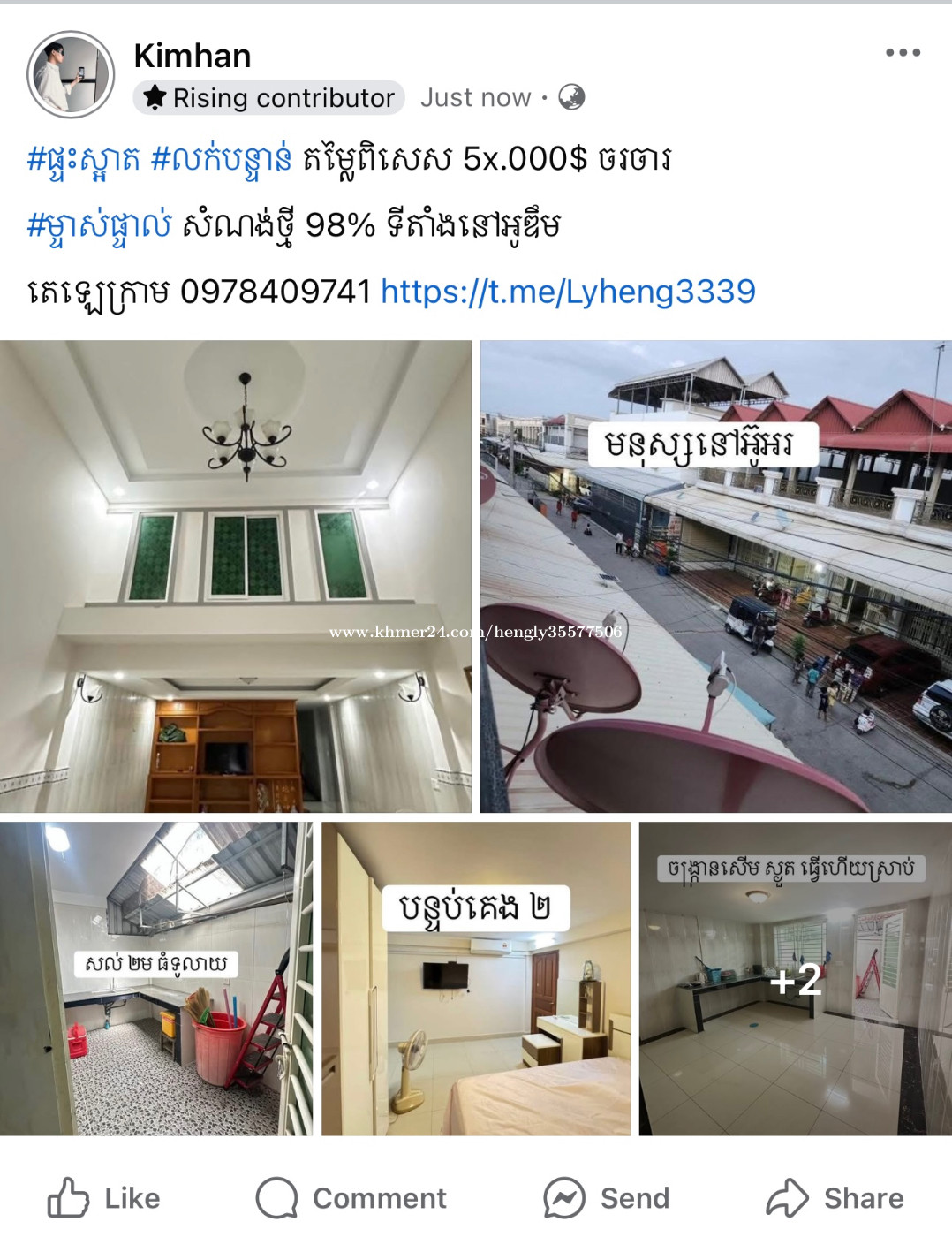
Task: Share Kimhan's post
Action: click(x=835, y=1198)
